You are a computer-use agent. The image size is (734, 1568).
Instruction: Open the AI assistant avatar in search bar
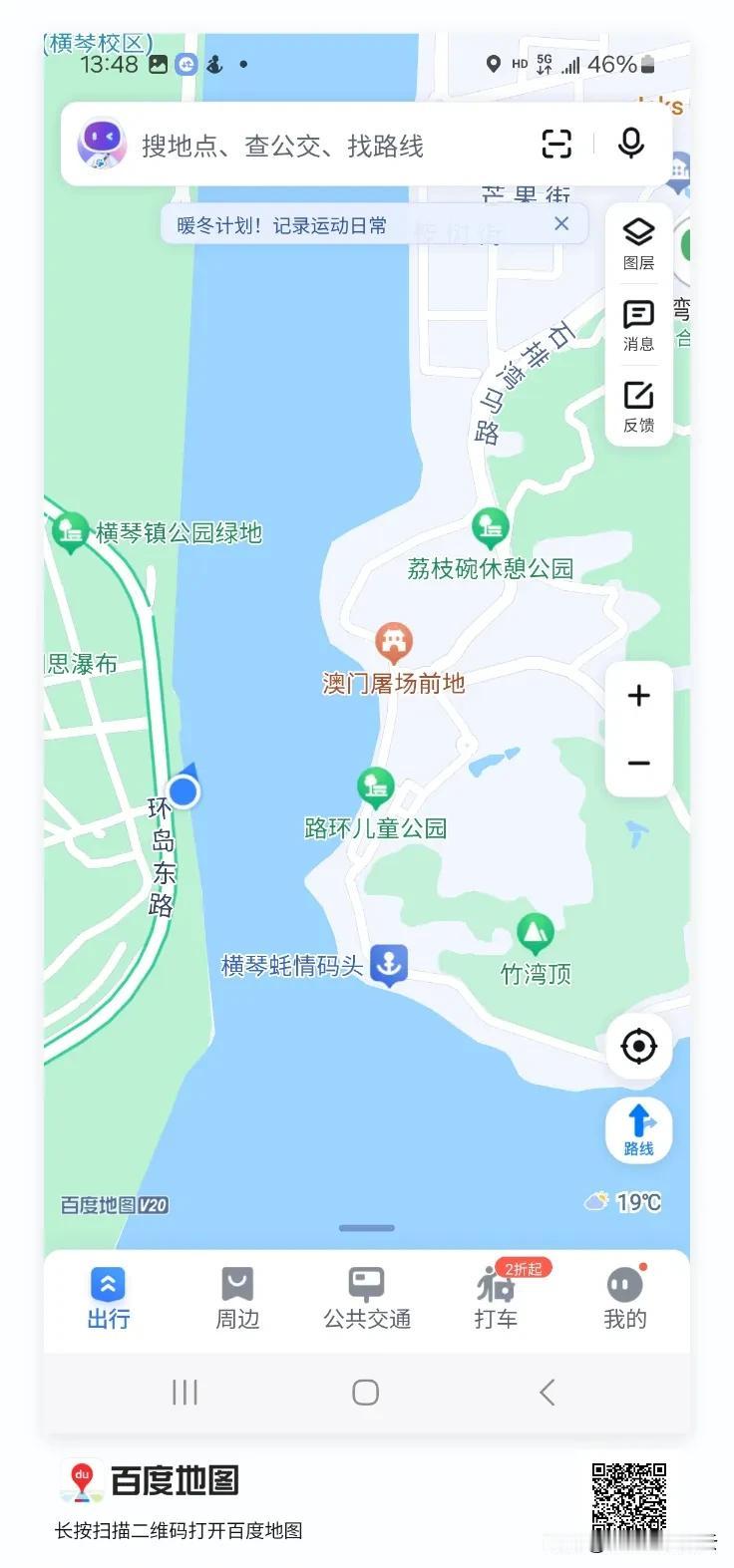click(x=102, y=145)
